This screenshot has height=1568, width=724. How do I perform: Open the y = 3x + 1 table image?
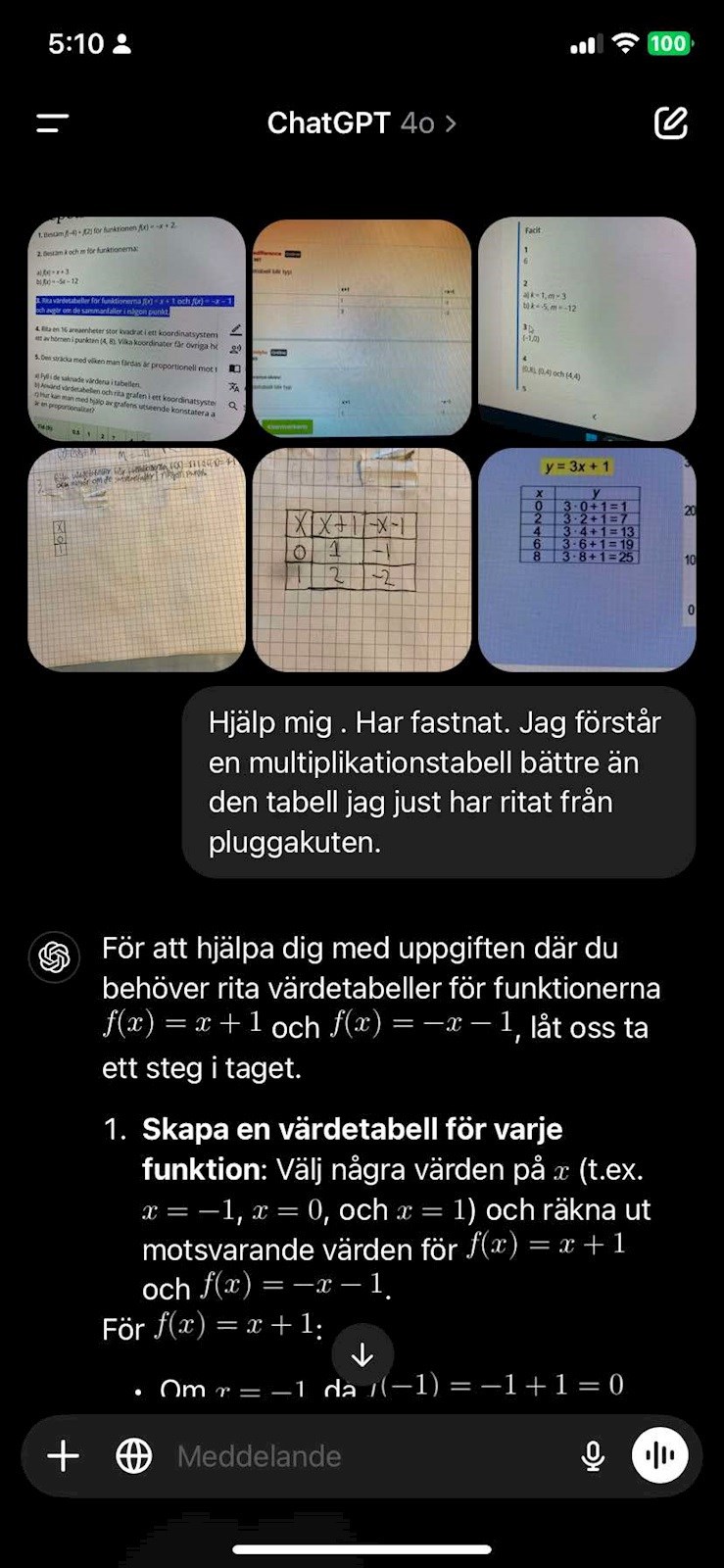tap(587, 560)
